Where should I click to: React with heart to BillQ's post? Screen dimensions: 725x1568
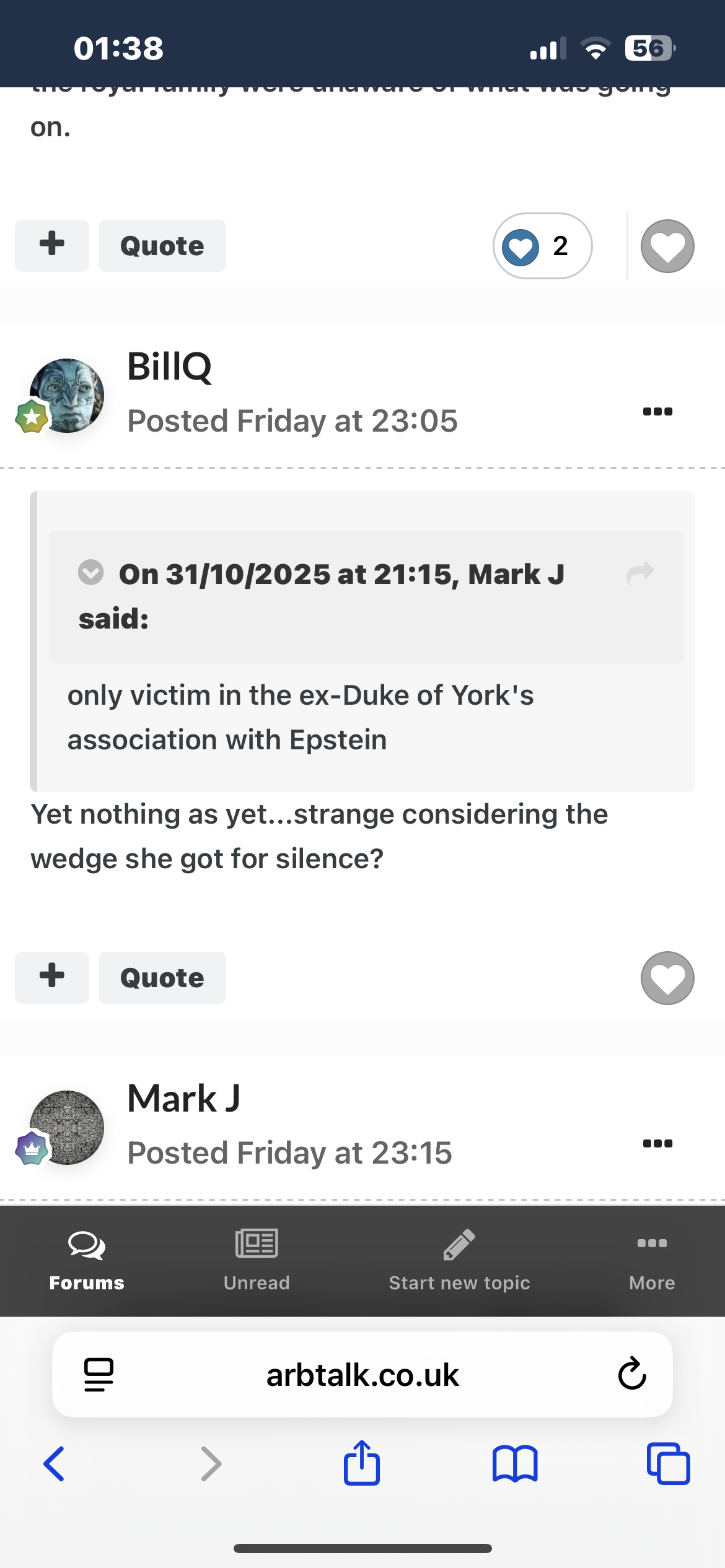pos(667,978)
